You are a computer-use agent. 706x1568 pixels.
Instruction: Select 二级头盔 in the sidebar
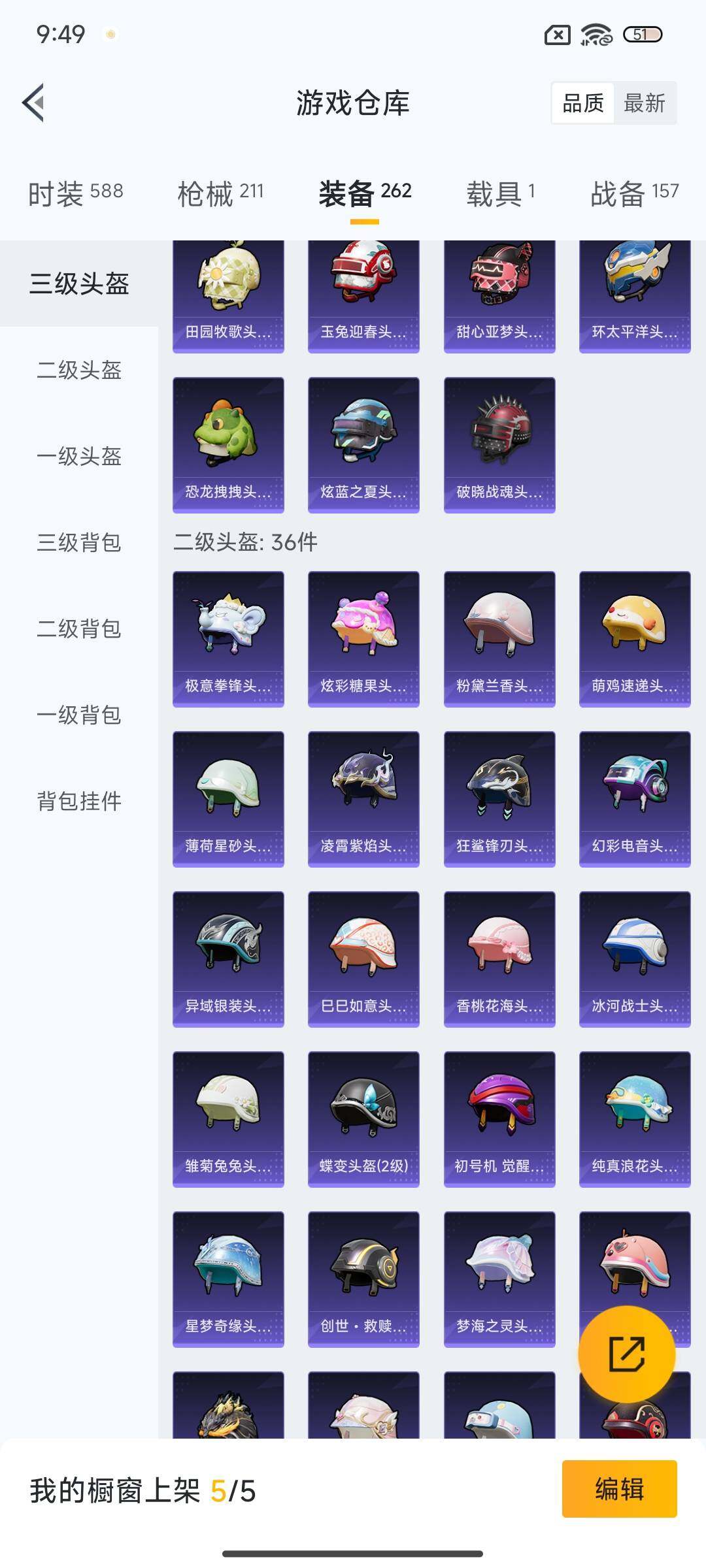(78, 371)
